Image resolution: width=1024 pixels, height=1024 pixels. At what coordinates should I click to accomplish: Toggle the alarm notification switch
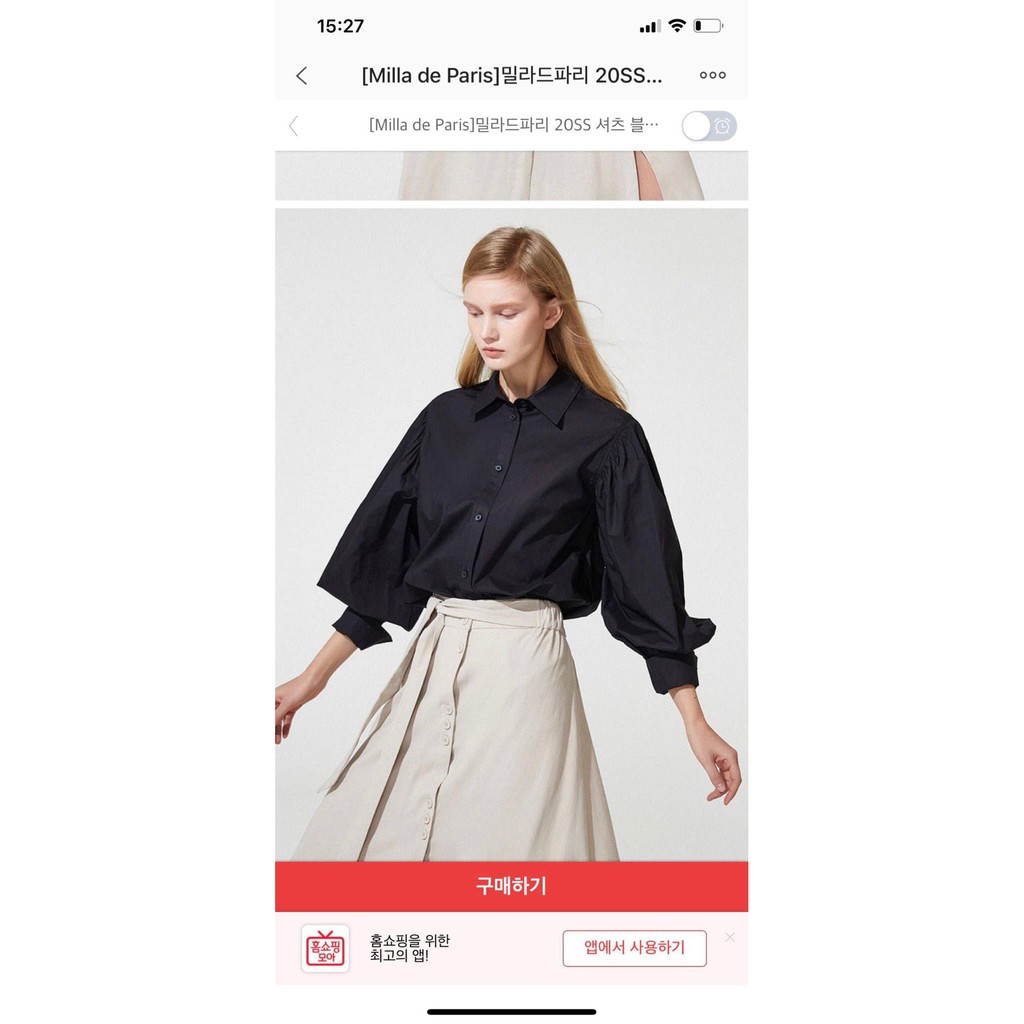coord(709,126)
